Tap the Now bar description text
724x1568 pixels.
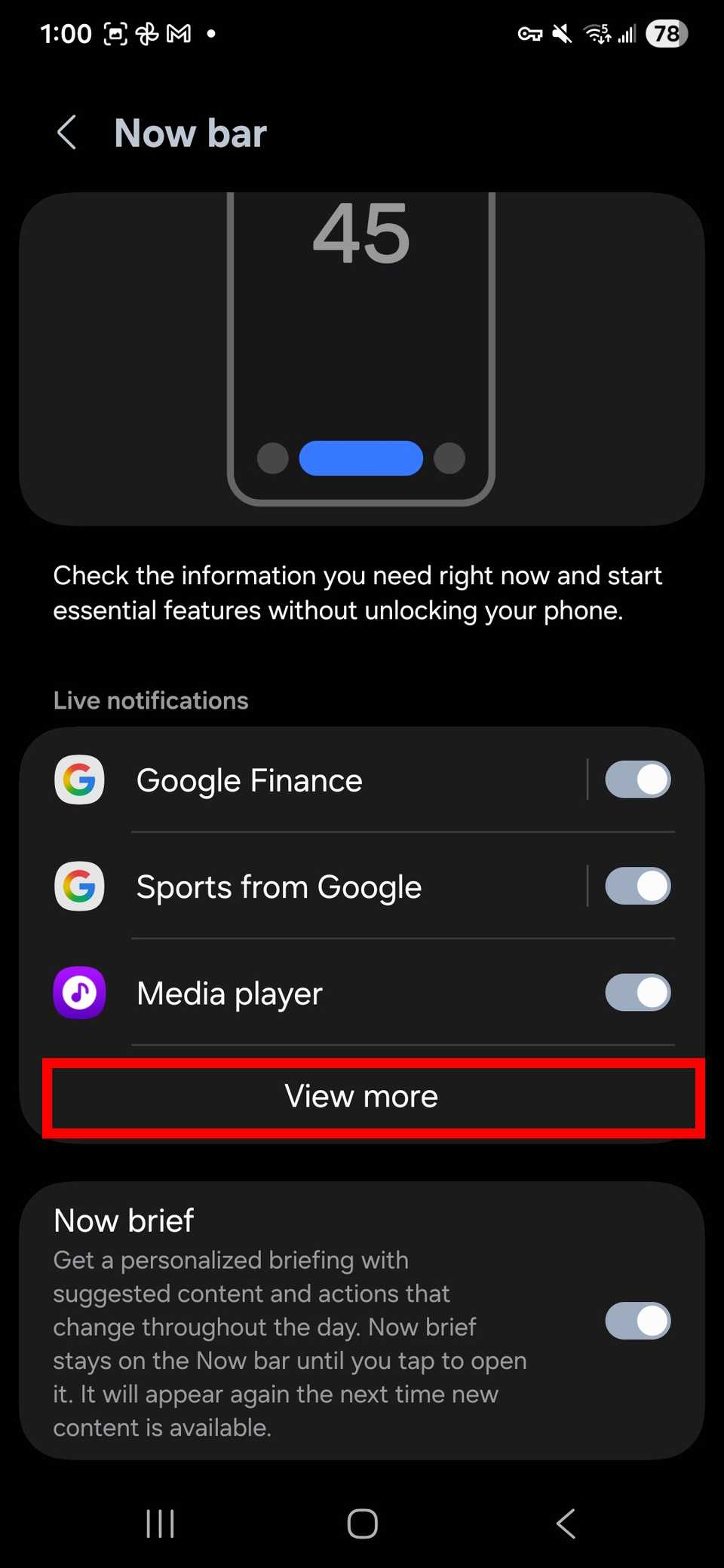pyautogui.click(x=357, y=593)
